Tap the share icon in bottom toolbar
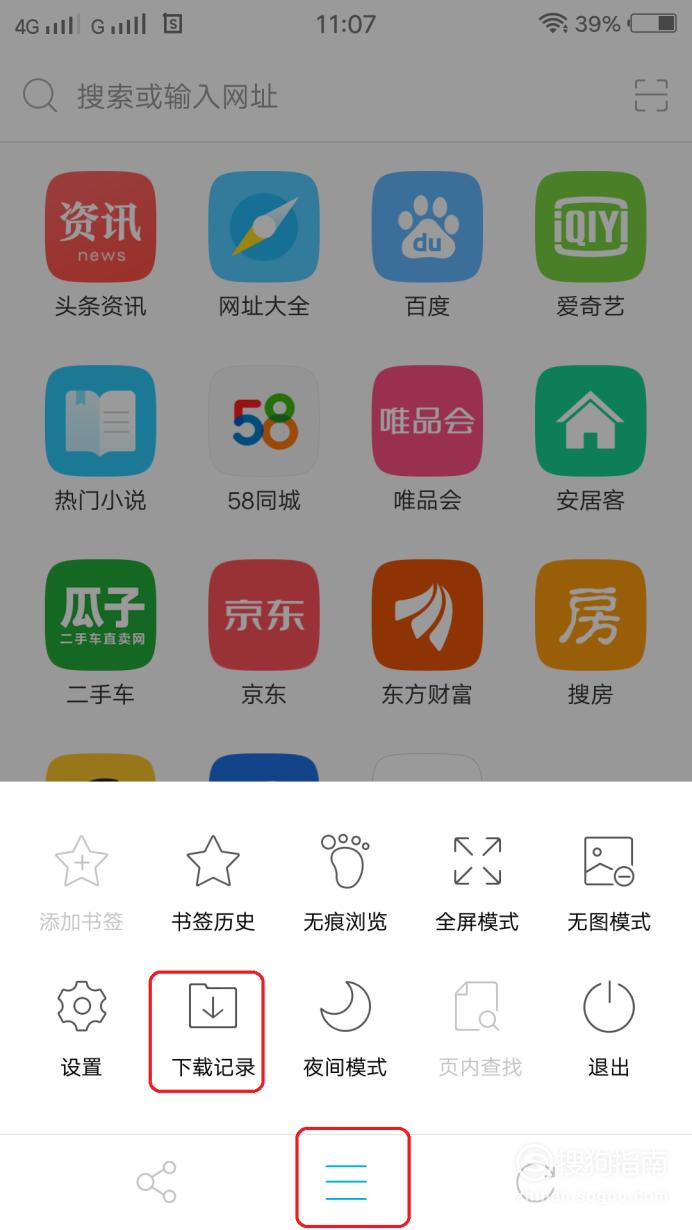This screenshot has width=692, height=1230. pyautogui.click(x=157, y=1182)
